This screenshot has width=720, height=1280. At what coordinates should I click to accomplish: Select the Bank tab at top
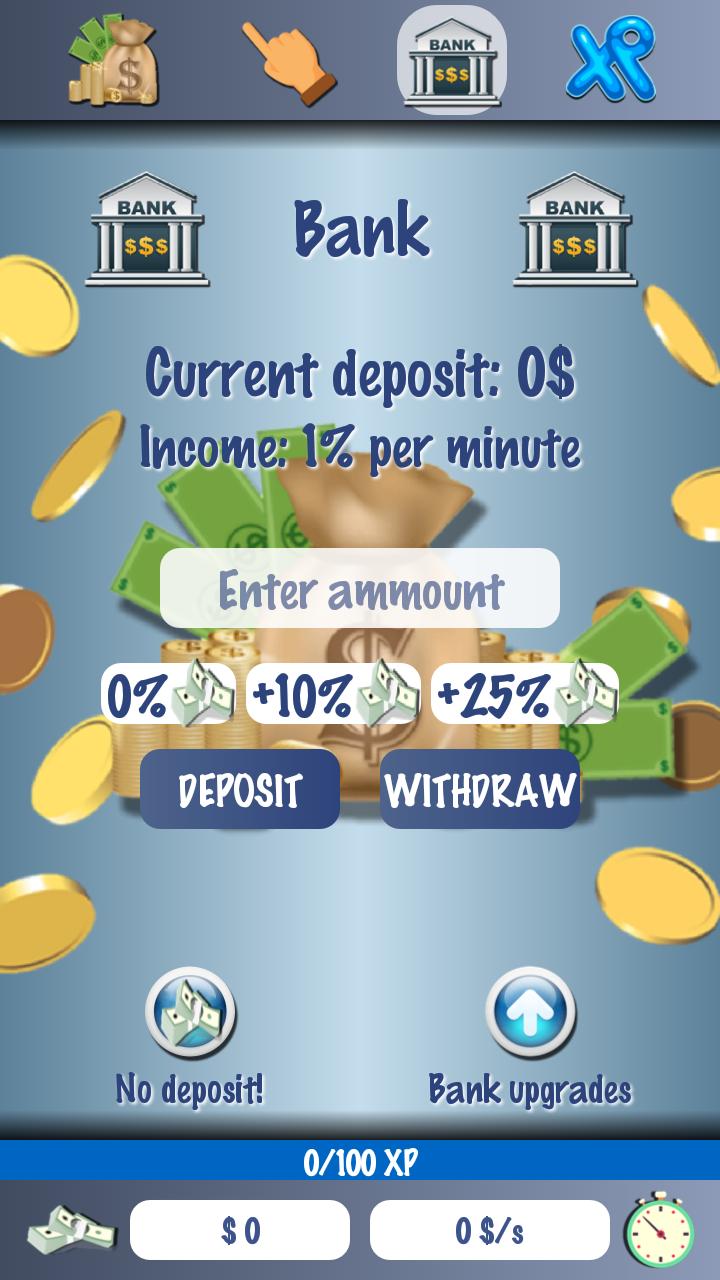coord(452,60)
